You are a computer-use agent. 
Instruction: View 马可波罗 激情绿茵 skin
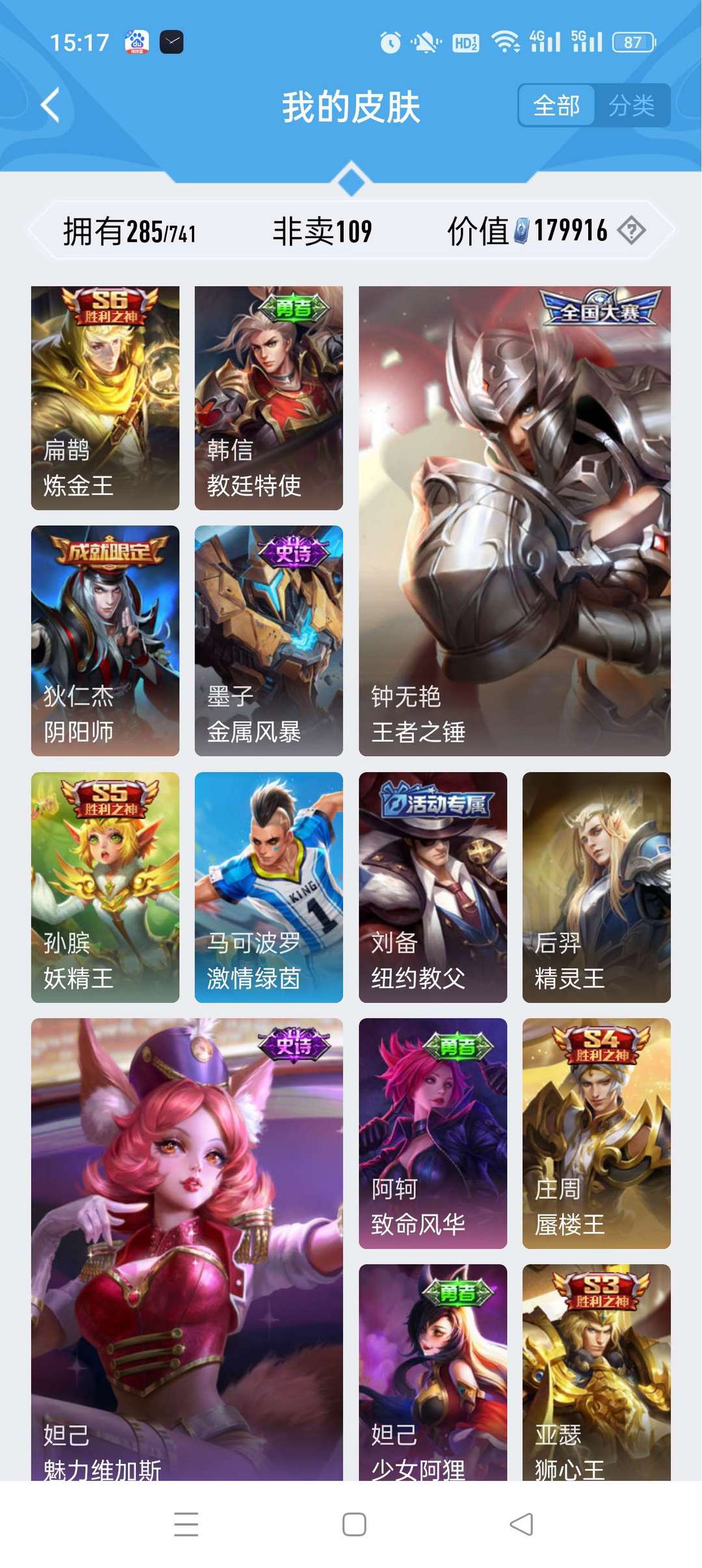tap(268, 887)
